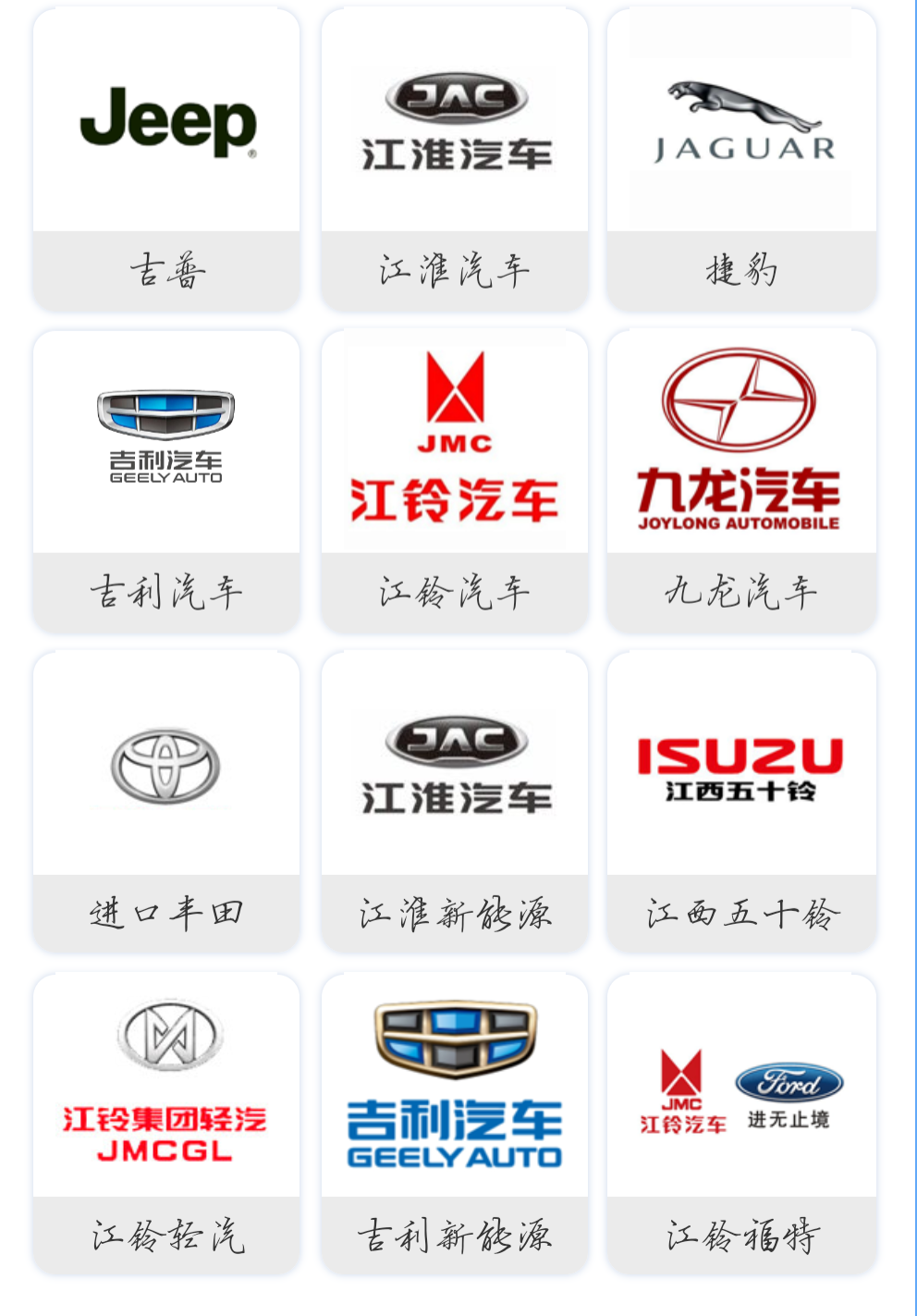Viewport: 917px width, 1316px height.
Task: Open the 江铃福特 Ford card
Action: (x=741, y=1122)
